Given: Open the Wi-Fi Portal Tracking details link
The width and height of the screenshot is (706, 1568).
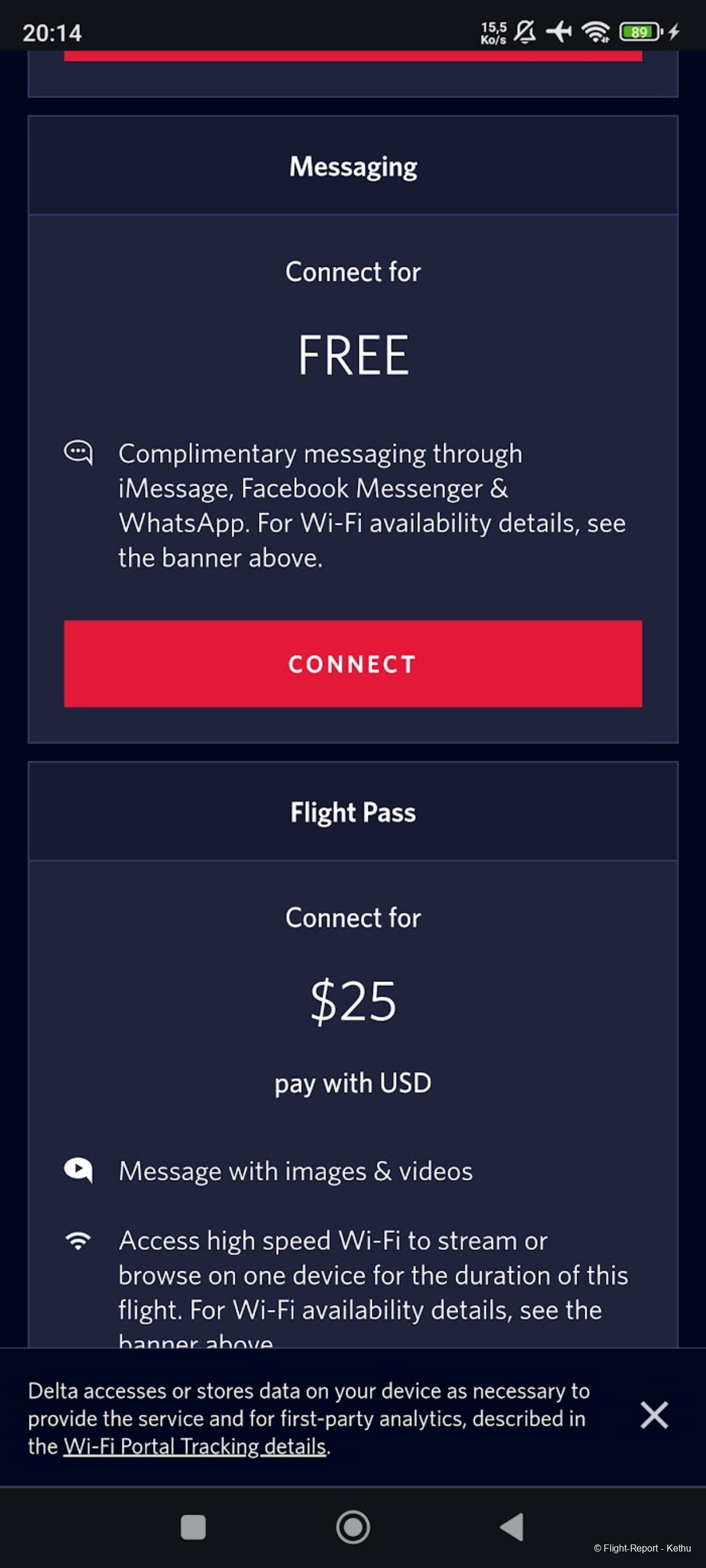Looking at the screenshot, I should 195,1446.
